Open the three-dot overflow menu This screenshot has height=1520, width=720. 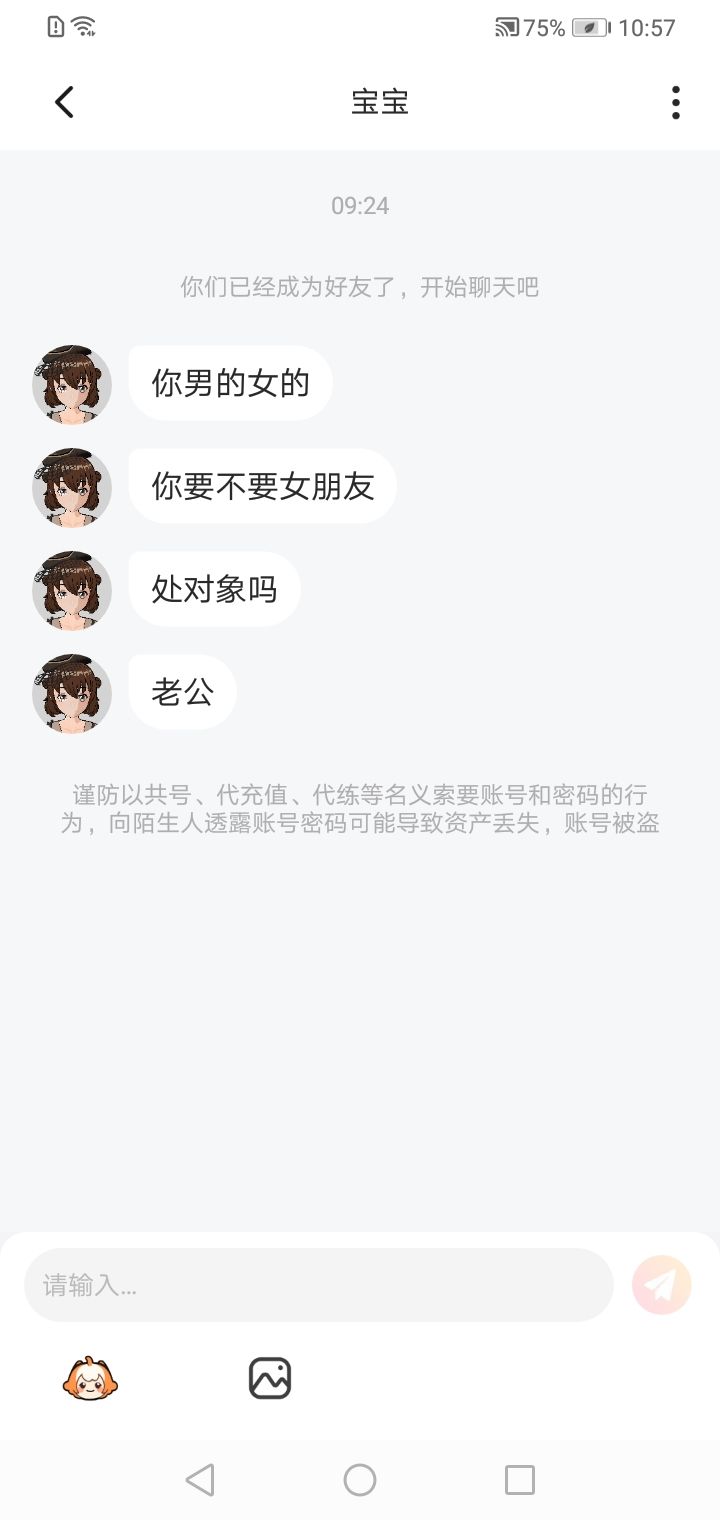click(676, 102)
